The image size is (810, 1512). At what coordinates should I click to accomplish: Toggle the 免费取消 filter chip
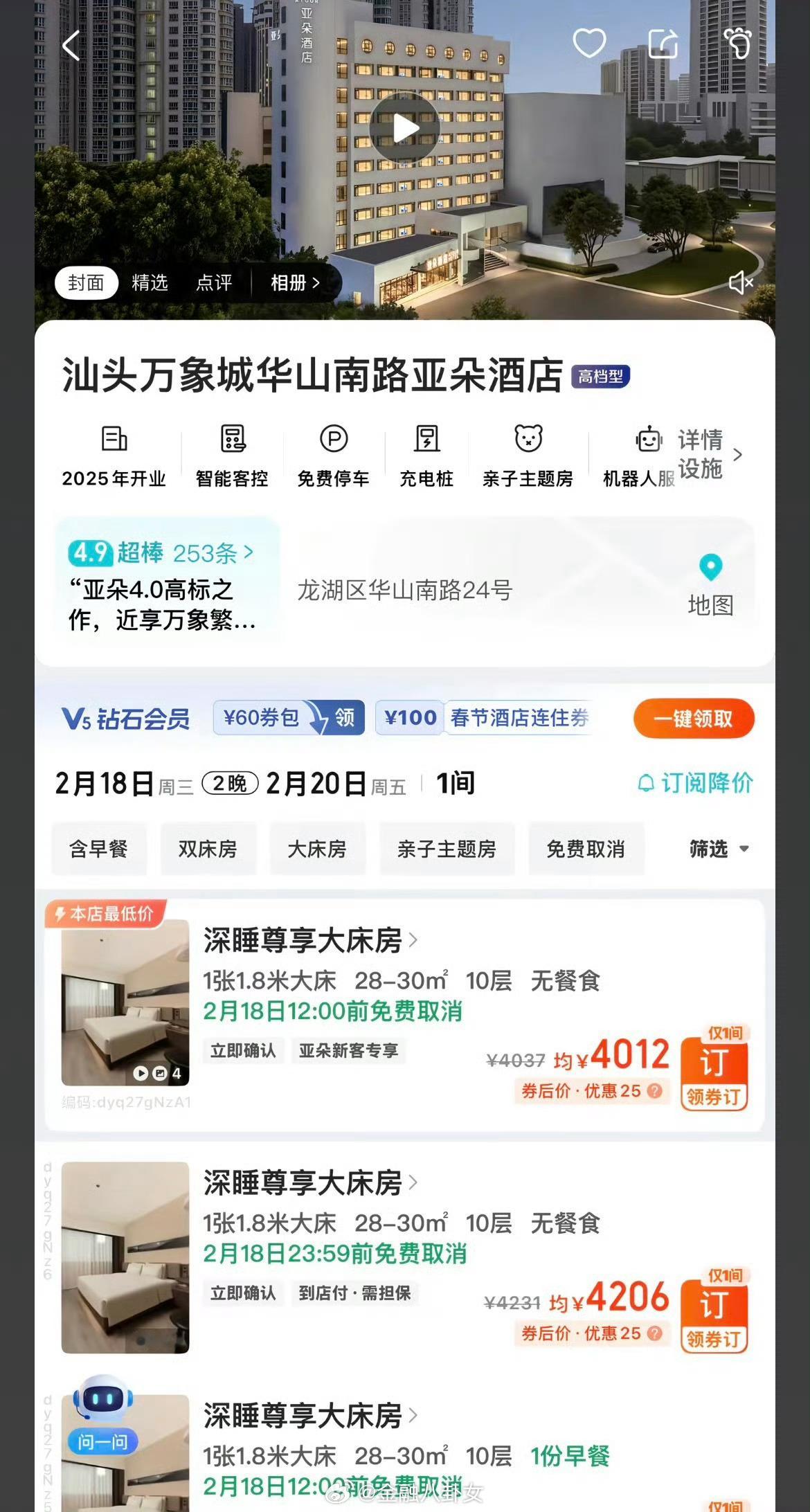[586, 849]
